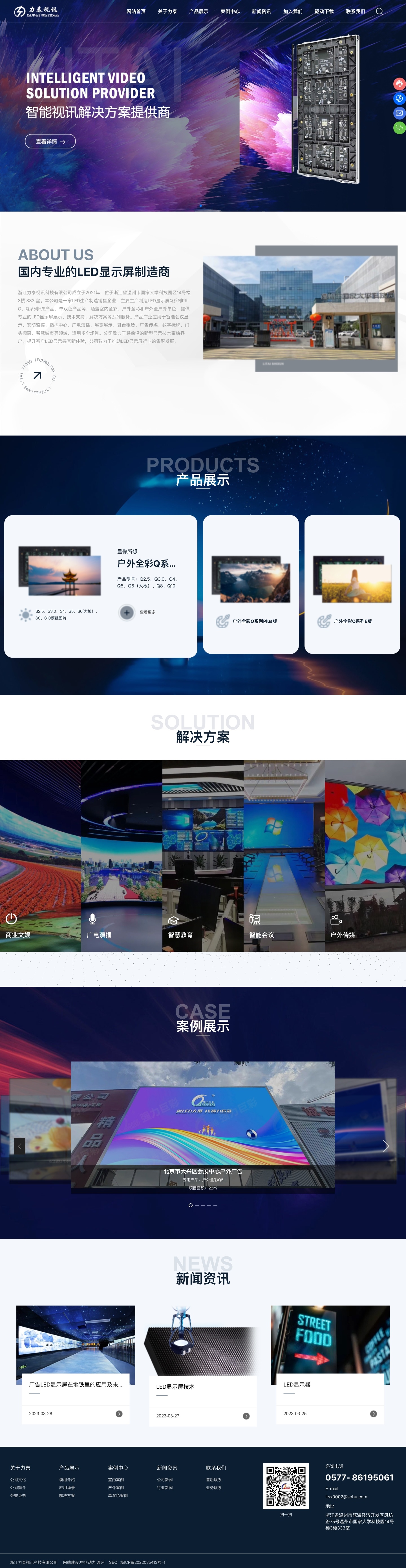Open 驱动下载 in top navigation
The height and width of the screenshot is (1568, 406).
tap(324, 12)
